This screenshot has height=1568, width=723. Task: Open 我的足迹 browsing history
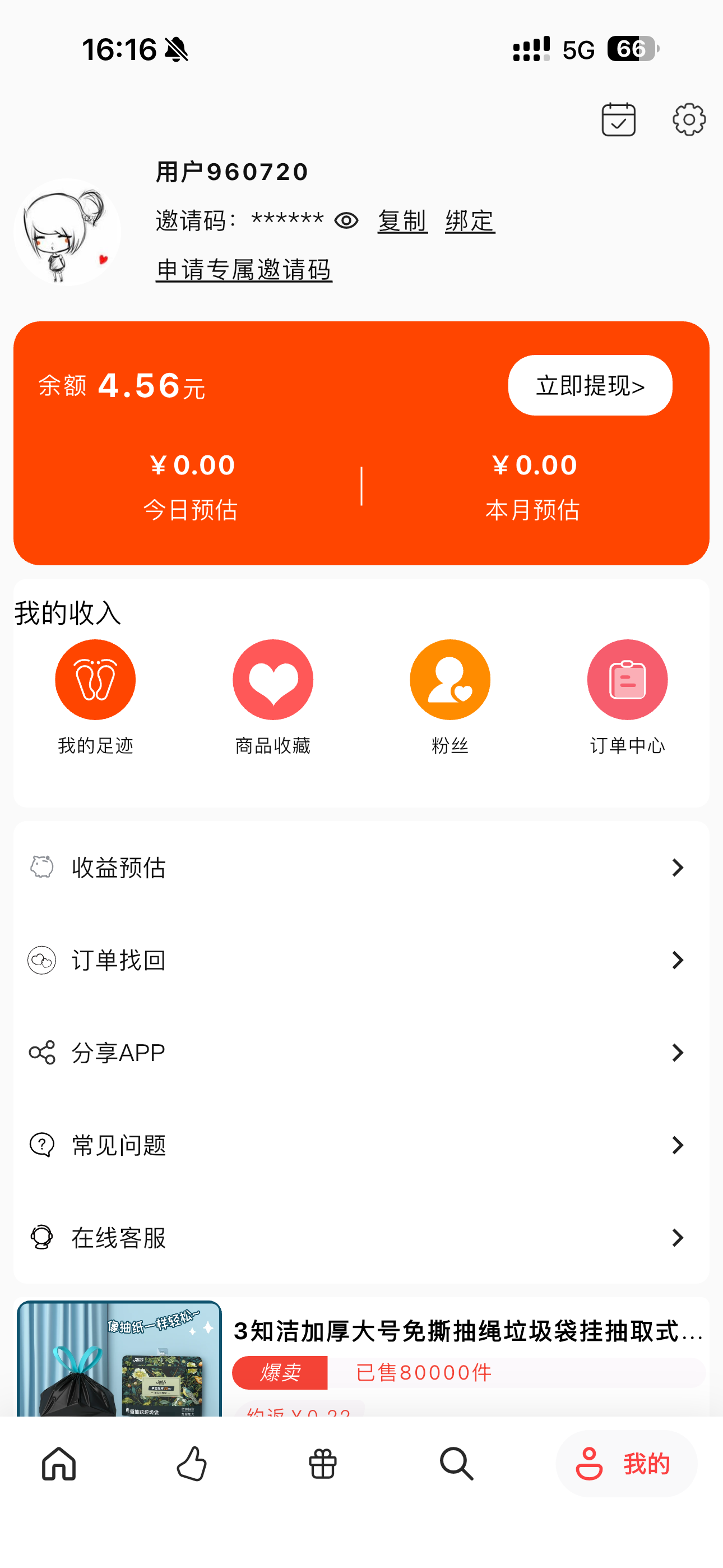coord(95,697)
